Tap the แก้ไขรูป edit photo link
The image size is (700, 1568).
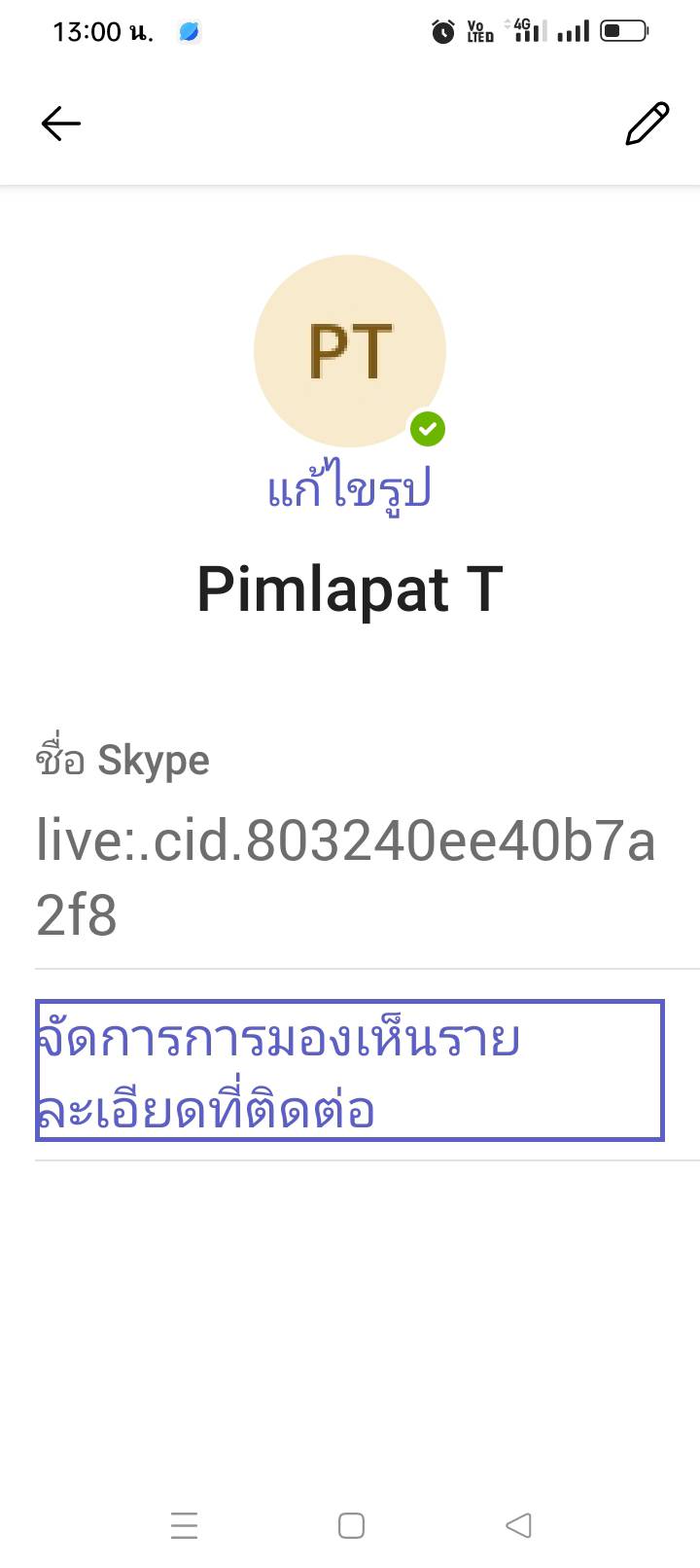coord(349,488)
